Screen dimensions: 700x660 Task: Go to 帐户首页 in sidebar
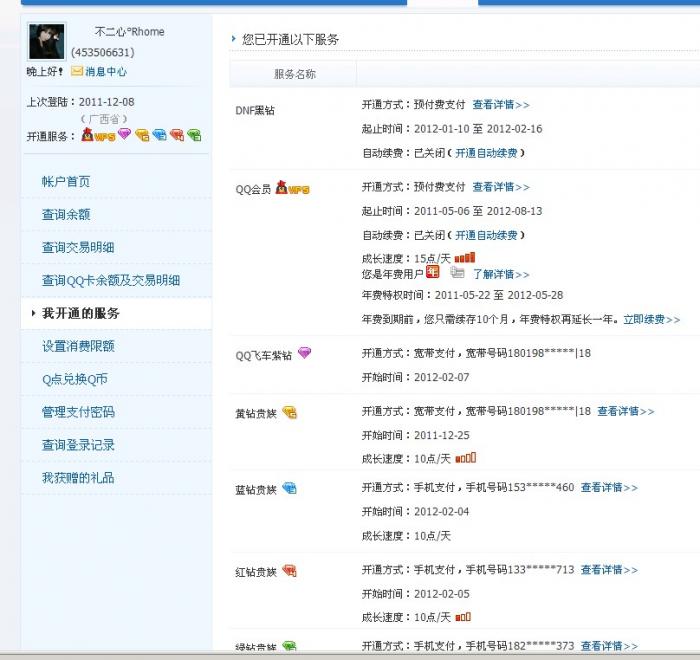(x=66, y=182)
